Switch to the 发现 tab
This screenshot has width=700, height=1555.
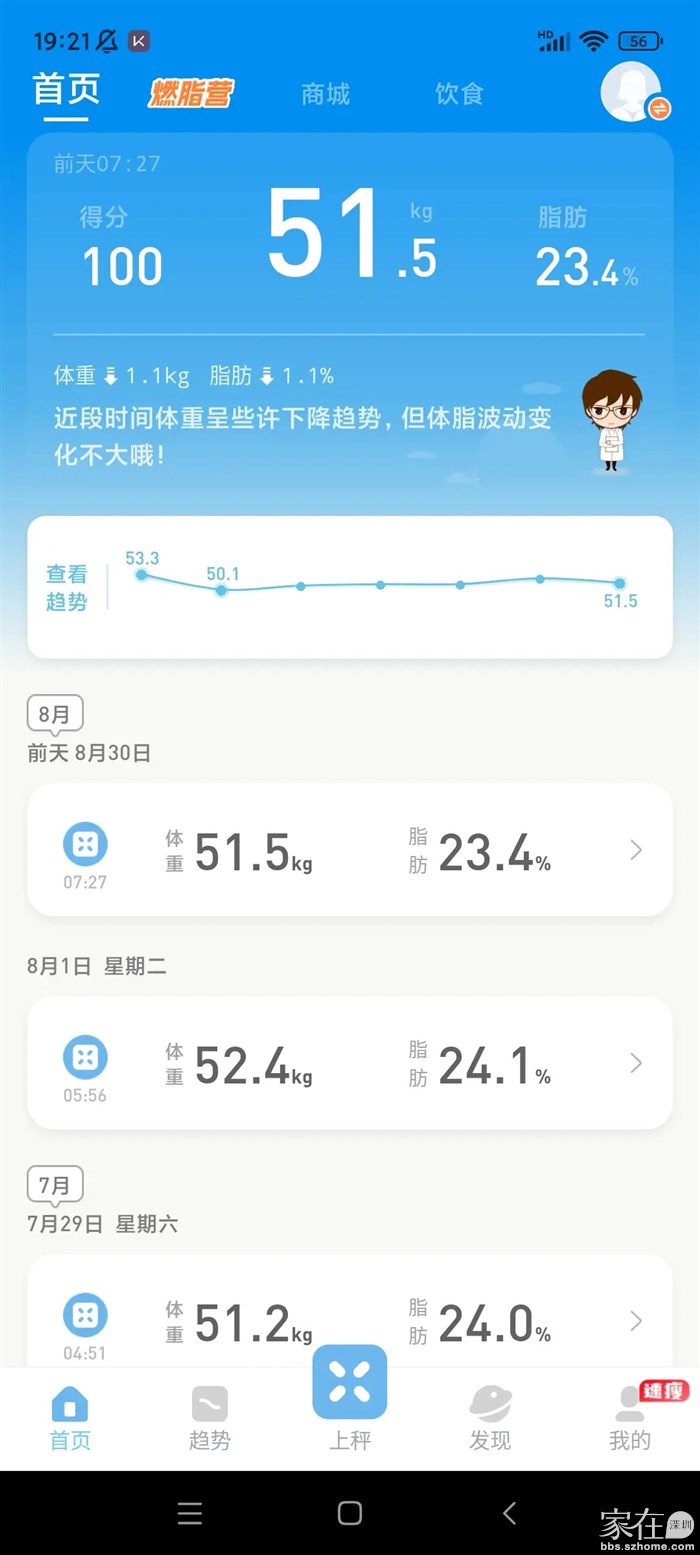[490, 1417]
